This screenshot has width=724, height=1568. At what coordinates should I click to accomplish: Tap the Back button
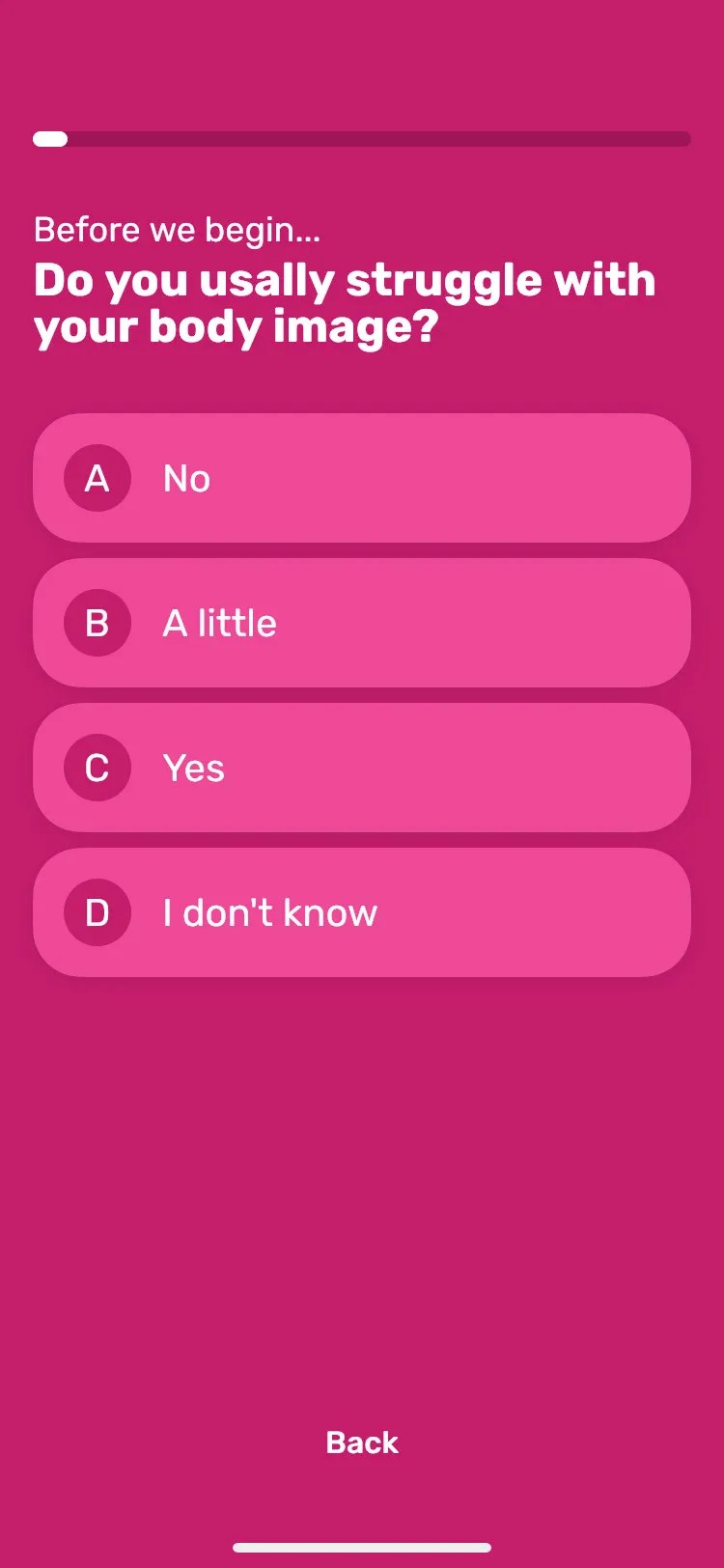pyautogui.click(x=361, y=1442)
